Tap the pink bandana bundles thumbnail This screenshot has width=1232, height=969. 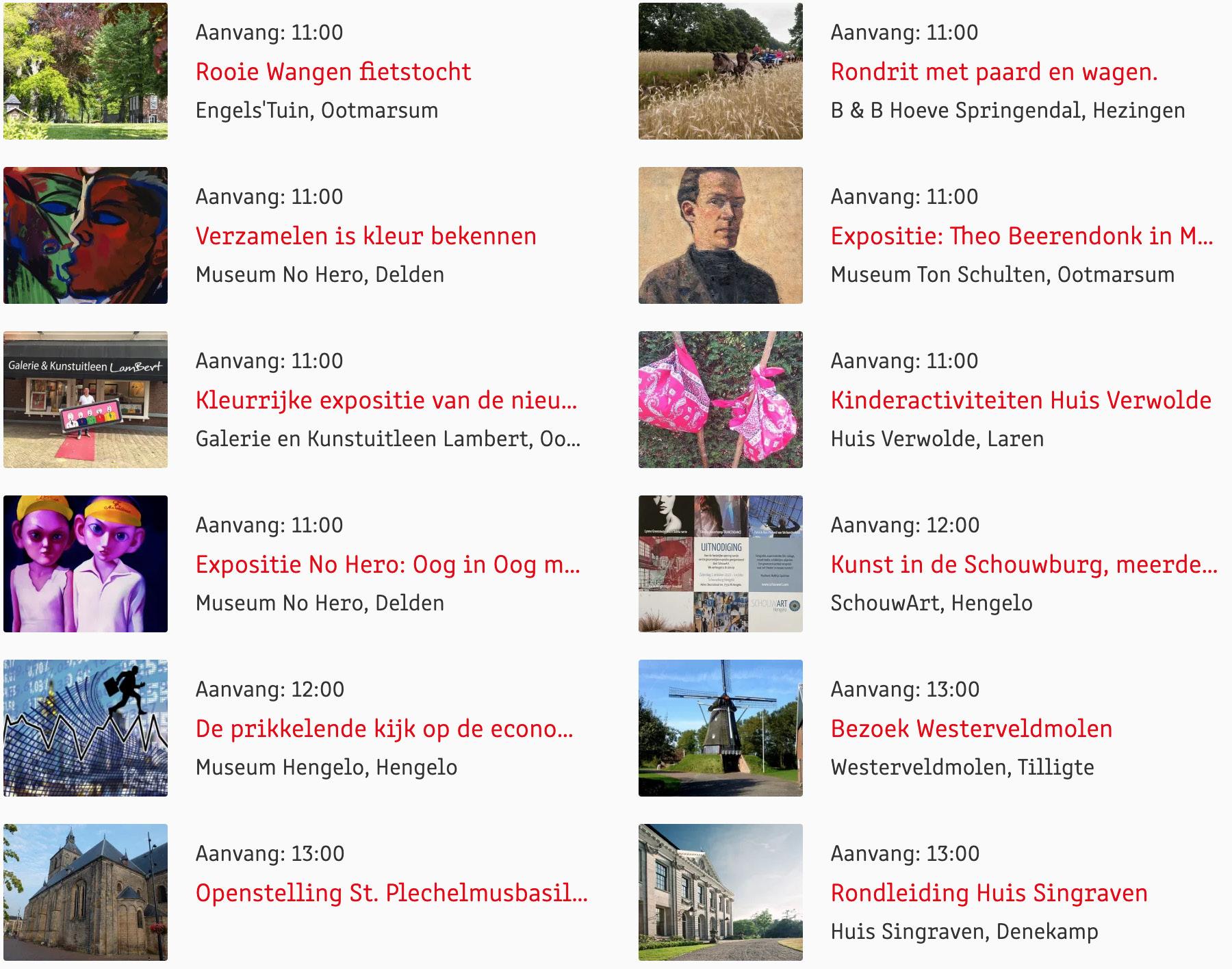(x=720, y=400)
